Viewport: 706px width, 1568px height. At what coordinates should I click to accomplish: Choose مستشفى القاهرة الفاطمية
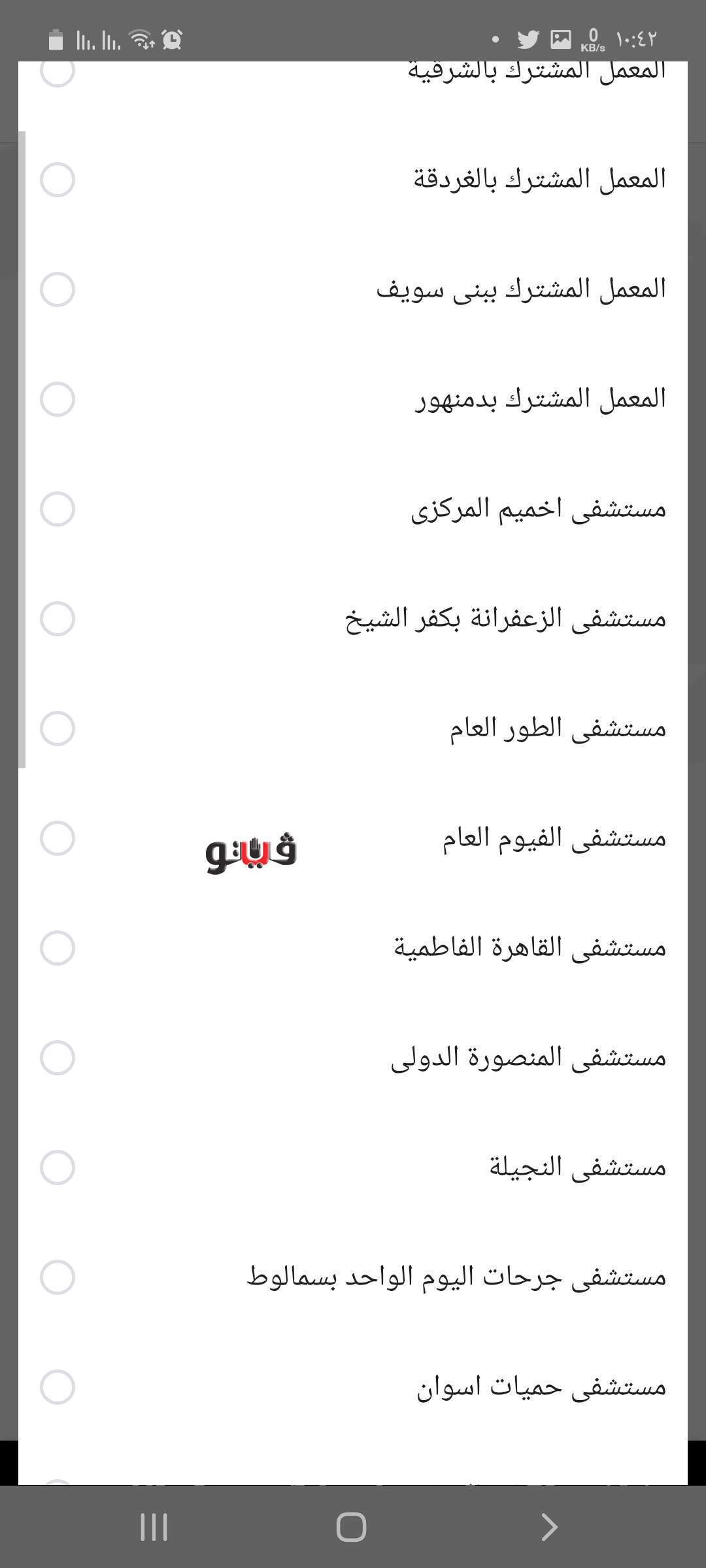pyautogui.click(x=58, y=948)
